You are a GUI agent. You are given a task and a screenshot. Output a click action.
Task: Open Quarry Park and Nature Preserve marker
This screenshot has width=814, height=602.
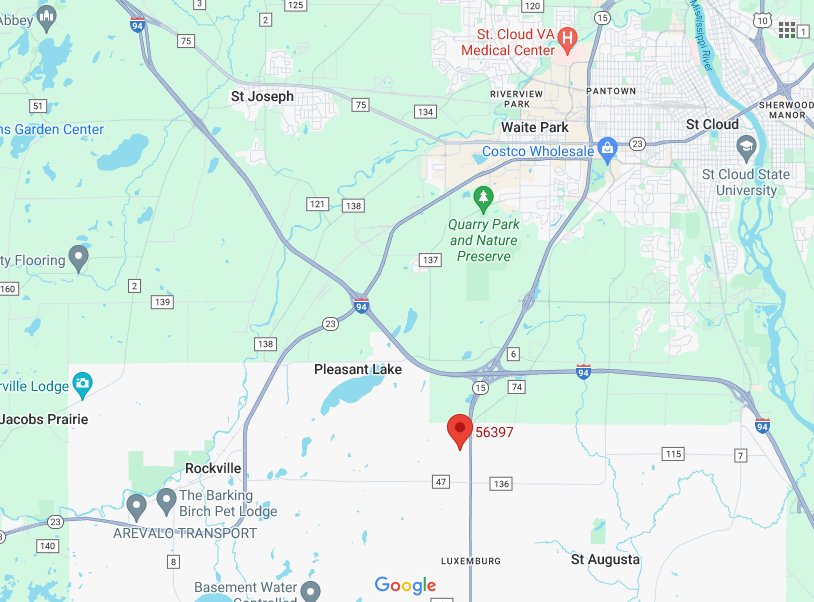(484, 197)
